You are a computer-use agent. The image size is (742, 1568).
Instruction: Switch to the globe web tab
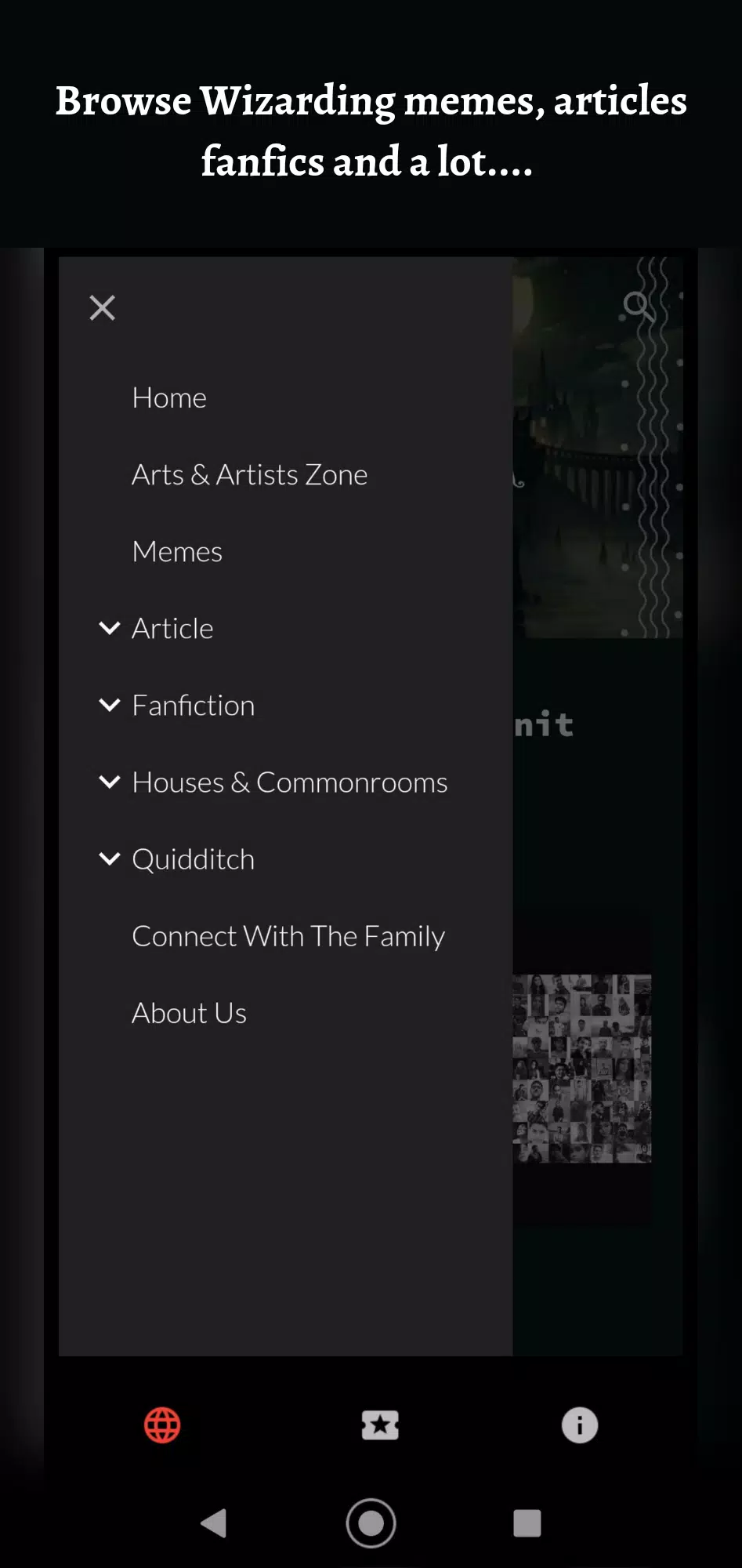[162, 1425]
